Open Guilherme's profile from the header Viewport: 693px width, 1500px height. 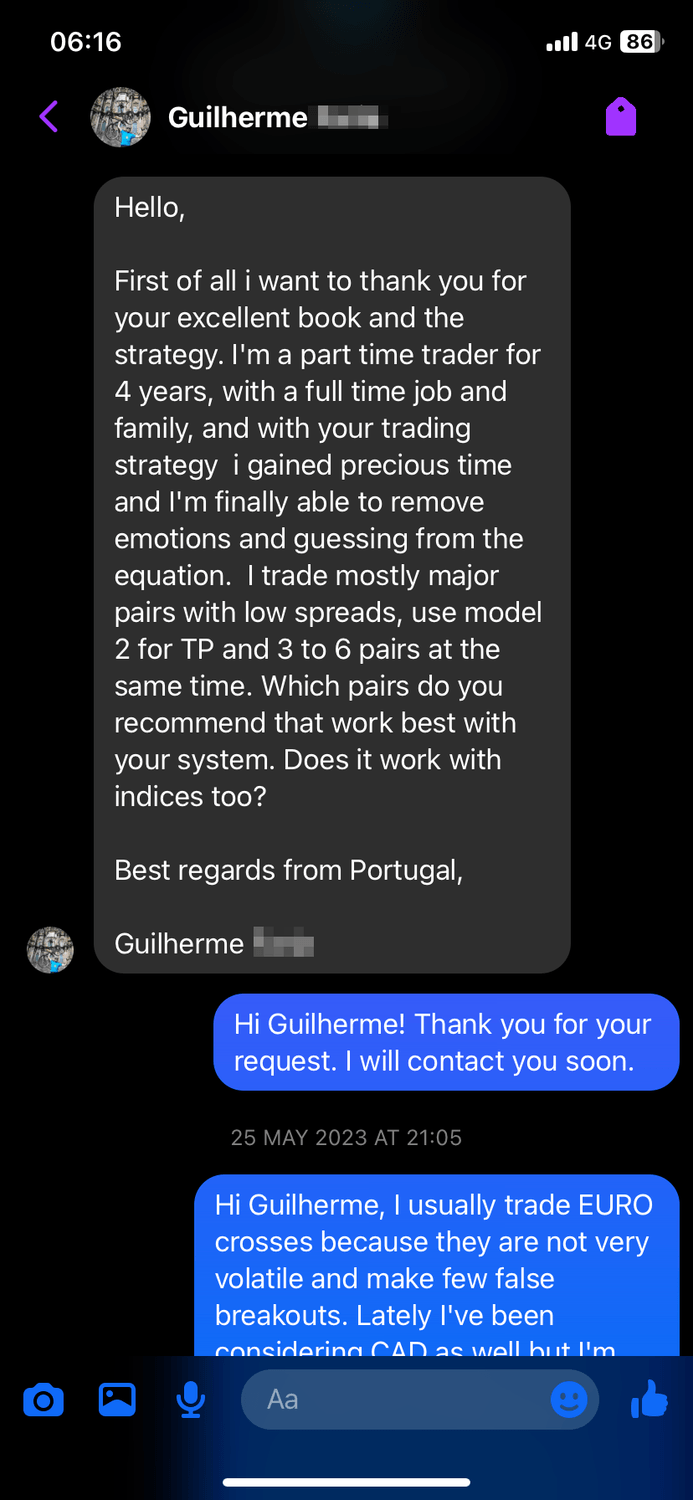[x=238, y=118]
